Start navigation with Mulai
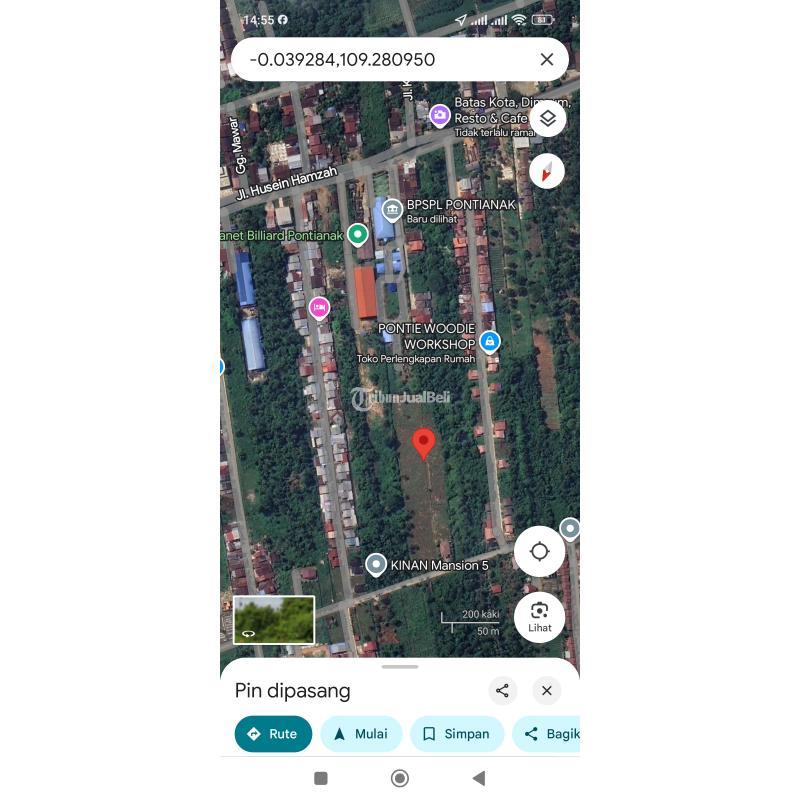800x800 pixels. 360,734
